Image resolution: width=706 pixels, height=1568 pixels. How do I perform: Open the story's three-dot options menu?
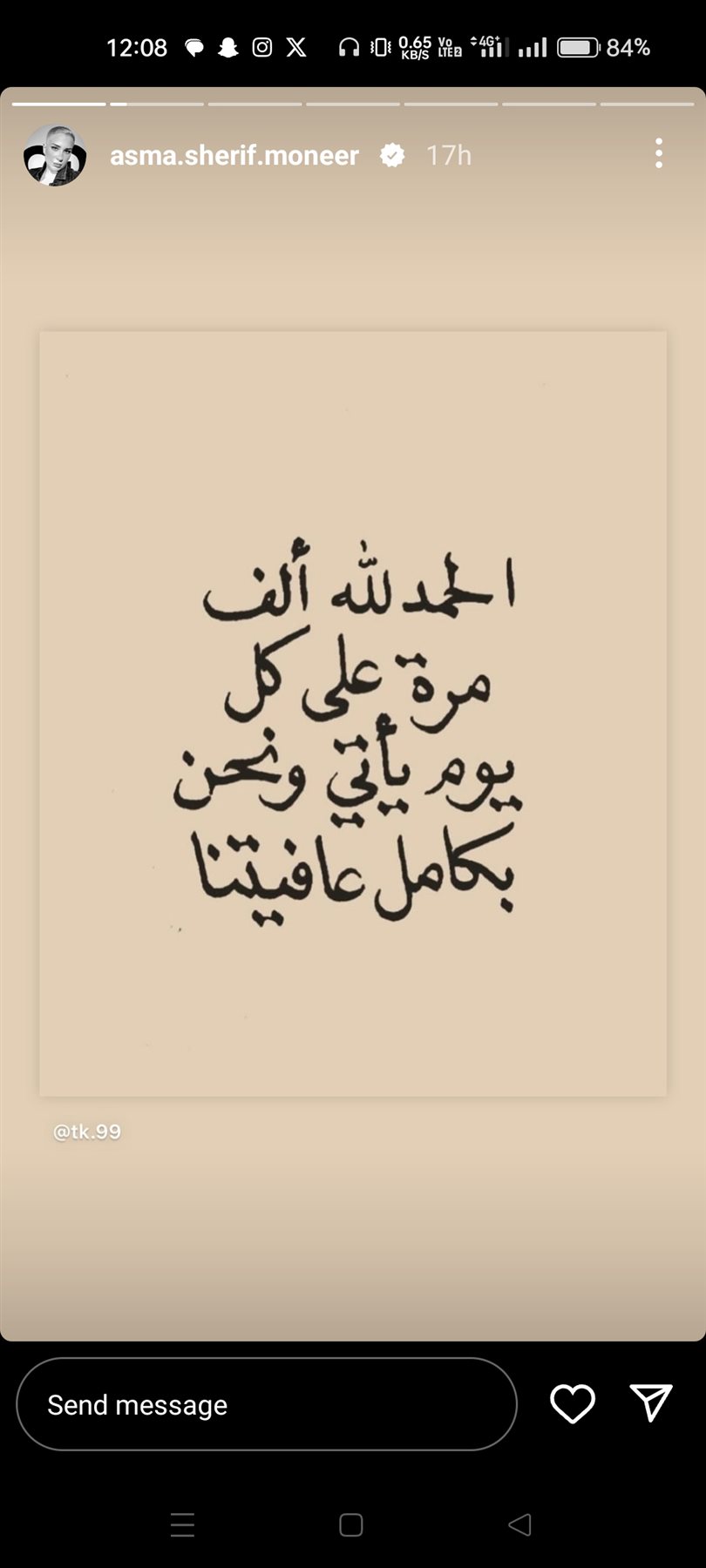point(659,154)
